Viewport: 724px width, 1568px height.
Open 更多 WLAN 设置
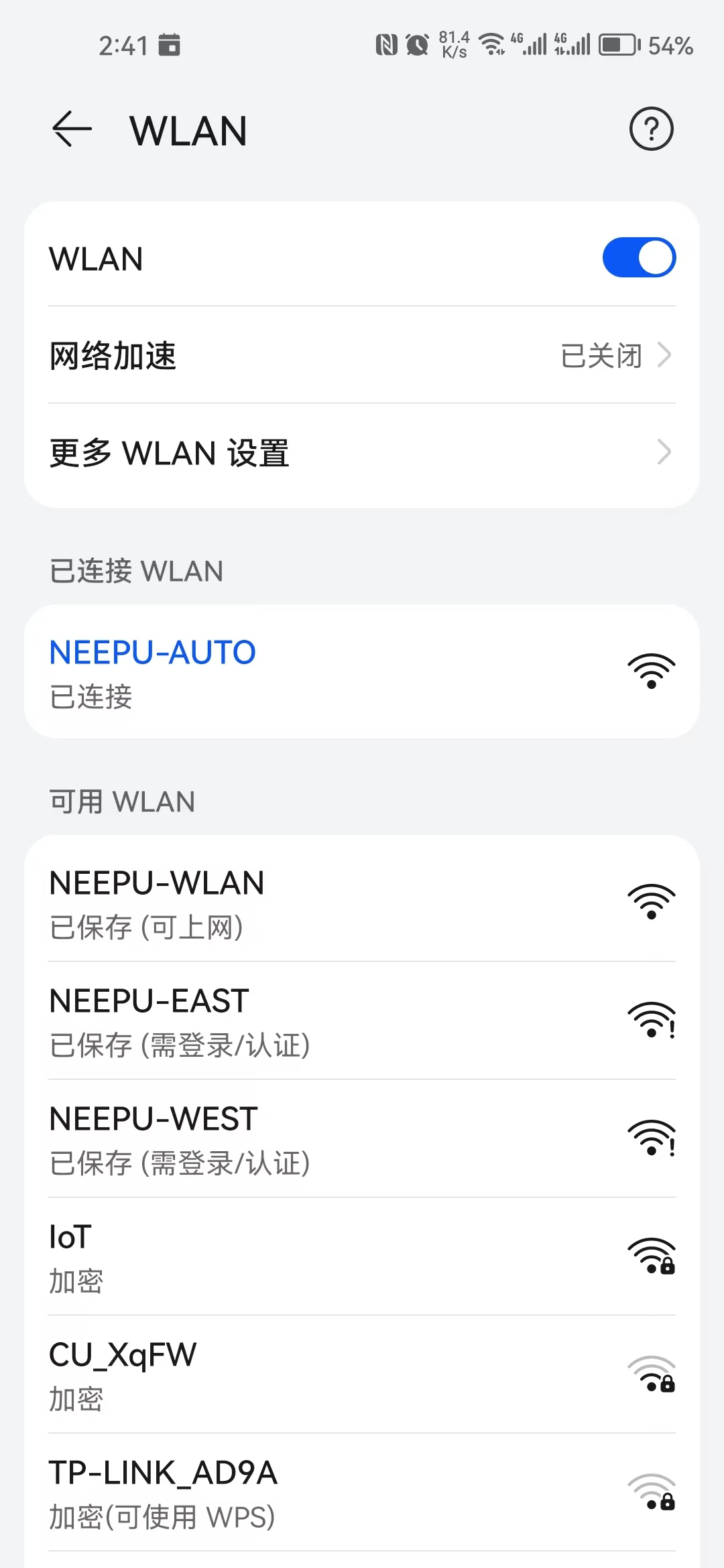click(x=362, y=453)
